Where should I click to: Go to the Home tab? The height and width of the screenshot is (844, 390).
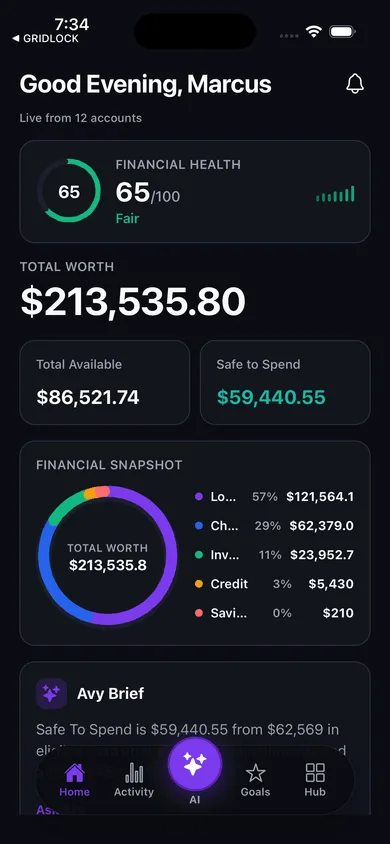click(x=74, y=780)
